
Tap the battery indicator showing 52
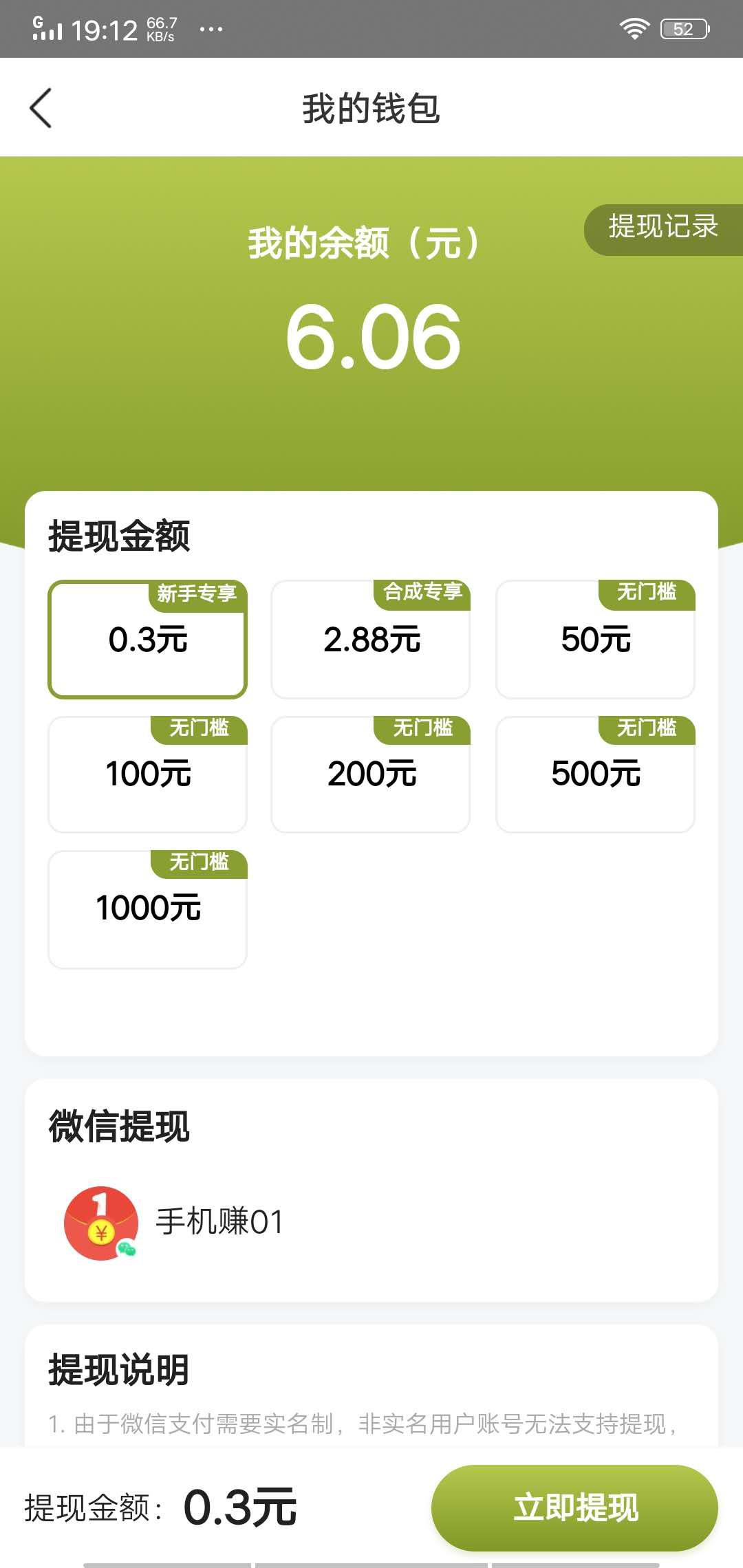(685, 28)
